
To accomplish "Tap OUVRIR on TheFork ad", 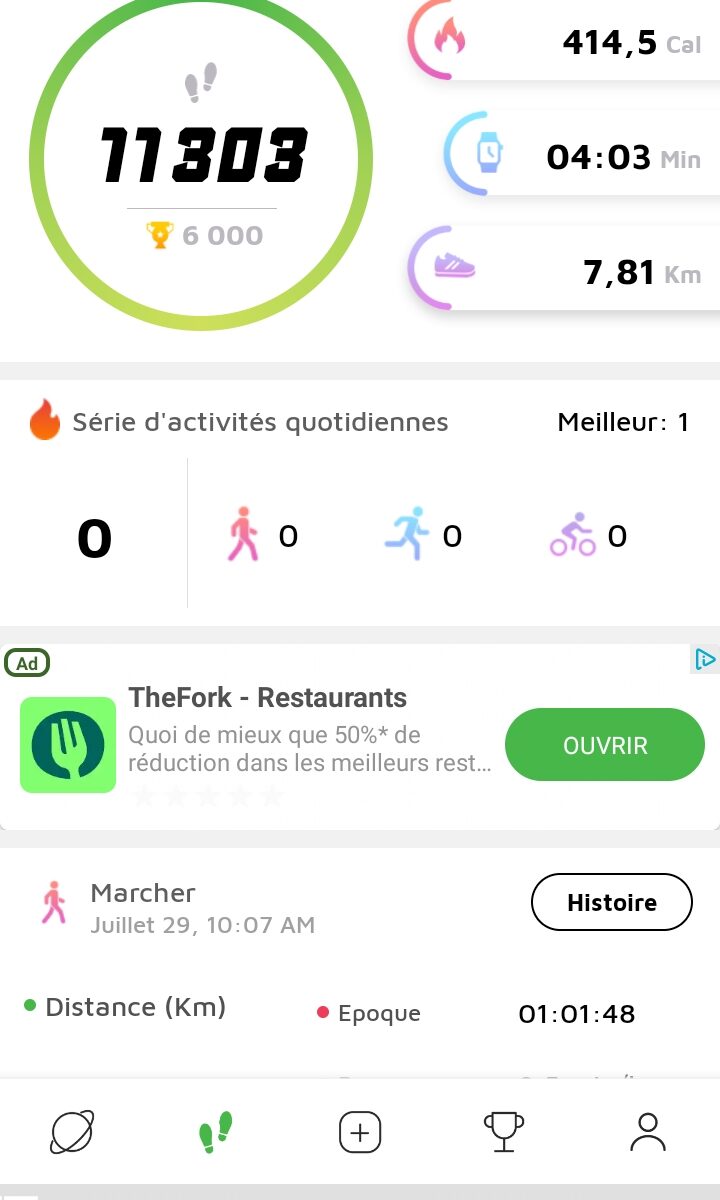I will click(605, 745).
